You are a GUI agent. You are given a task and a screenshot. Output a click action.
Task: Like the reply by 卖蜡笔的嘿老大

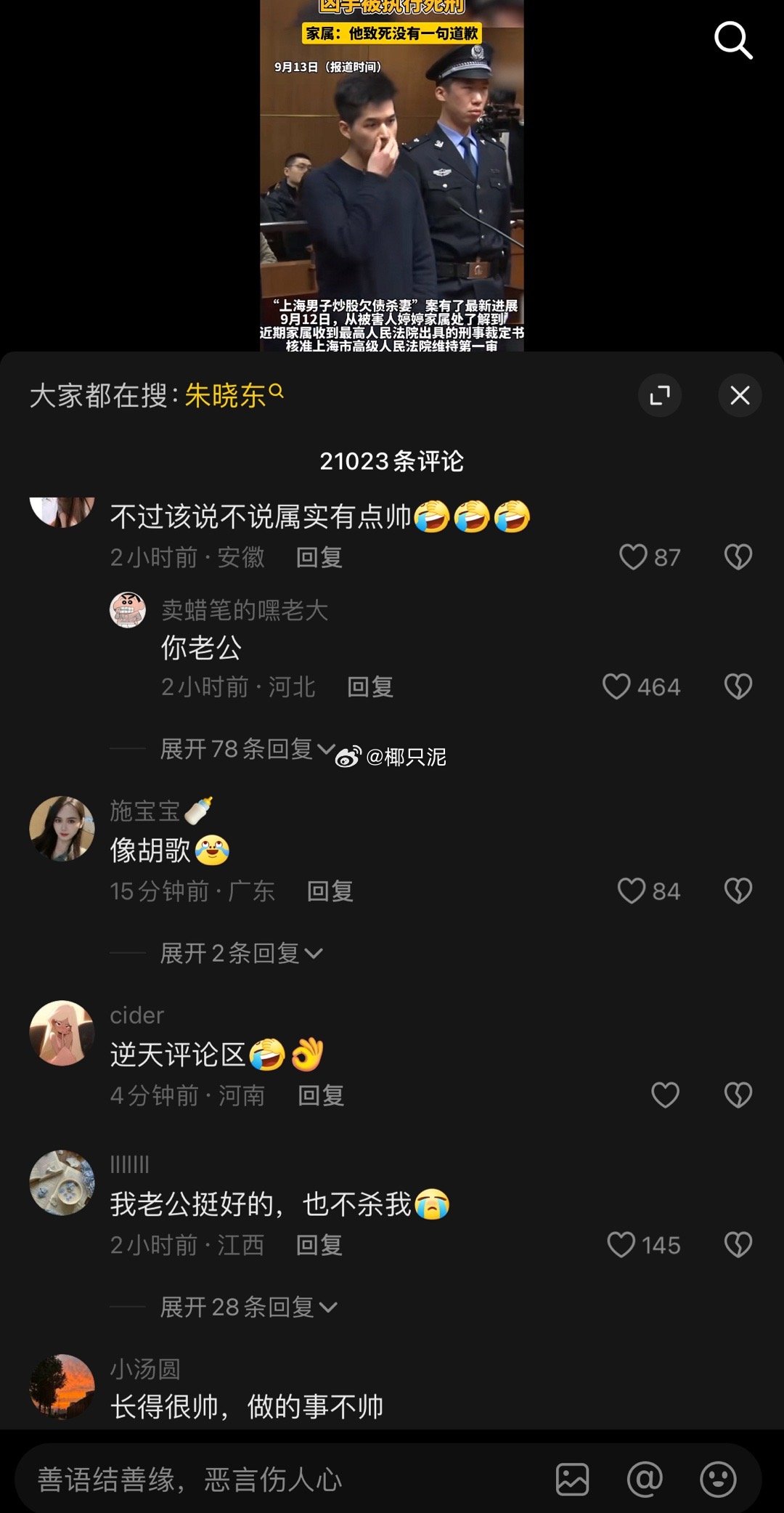click(616, 687)
